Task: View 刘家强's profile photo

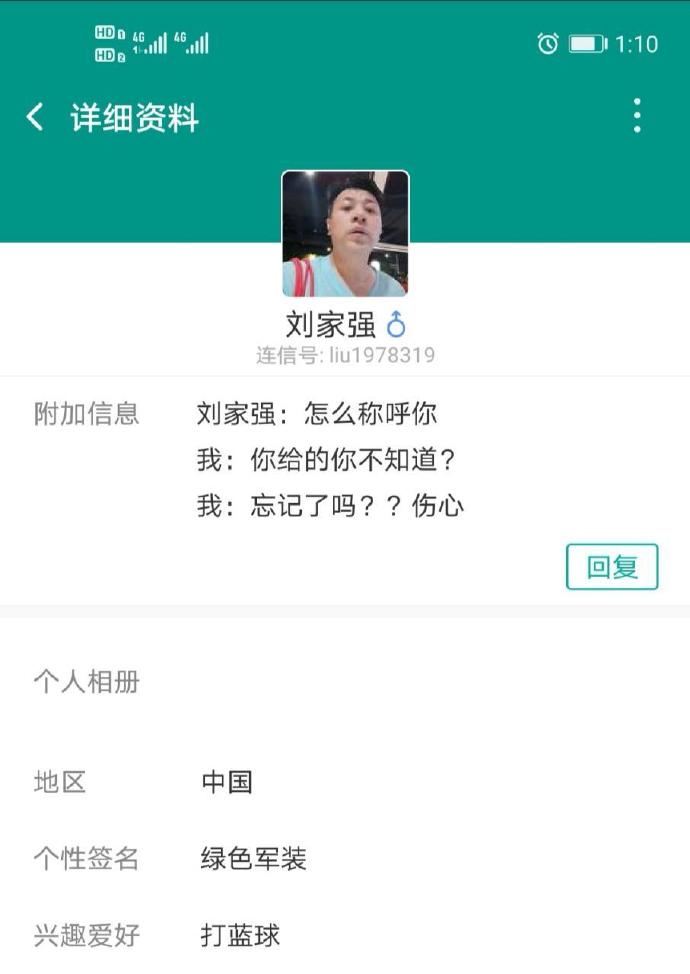Action: pyautogui.click(x=345, y=234)
